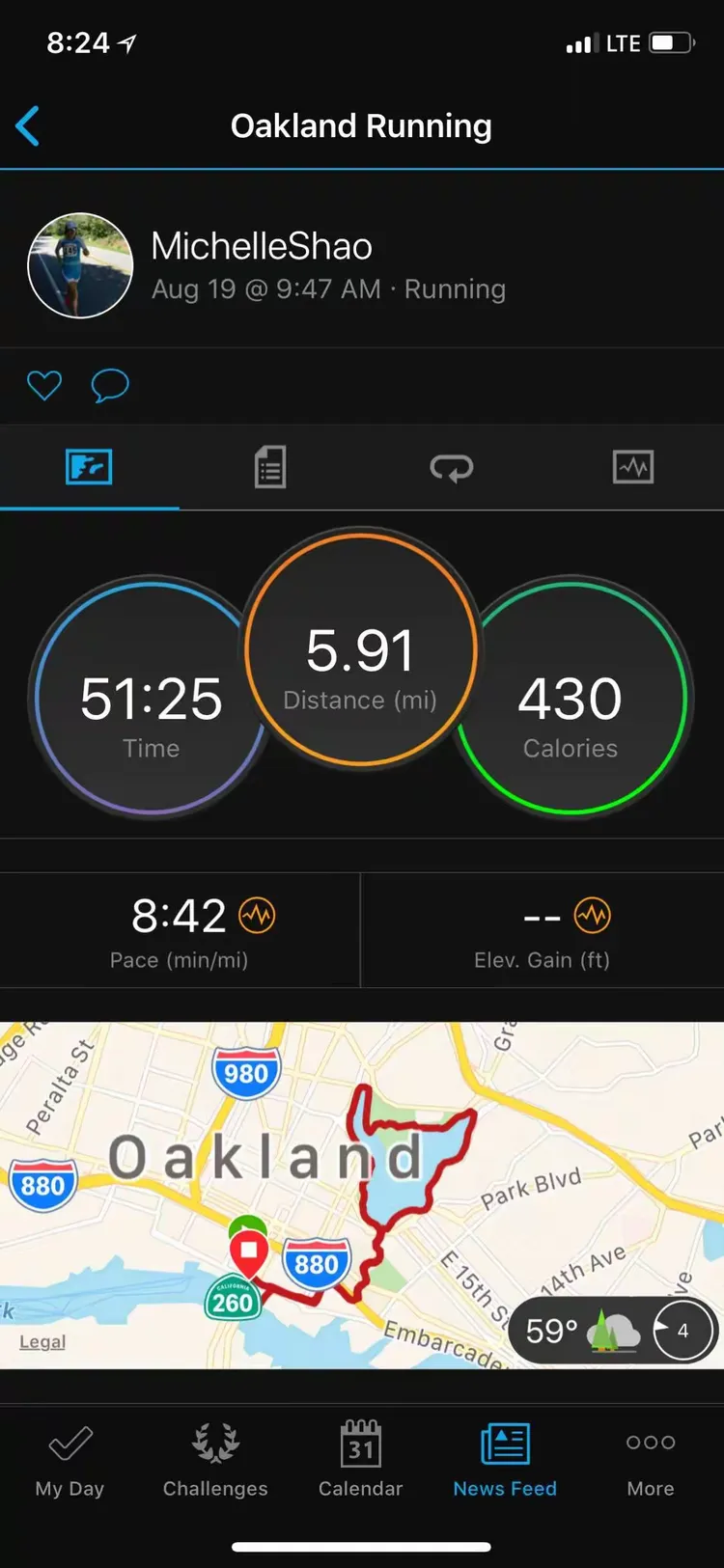Viewport: 724px width, 1568px height.
Task: Switch to the My Day tab
Action: pos(70,1460)
